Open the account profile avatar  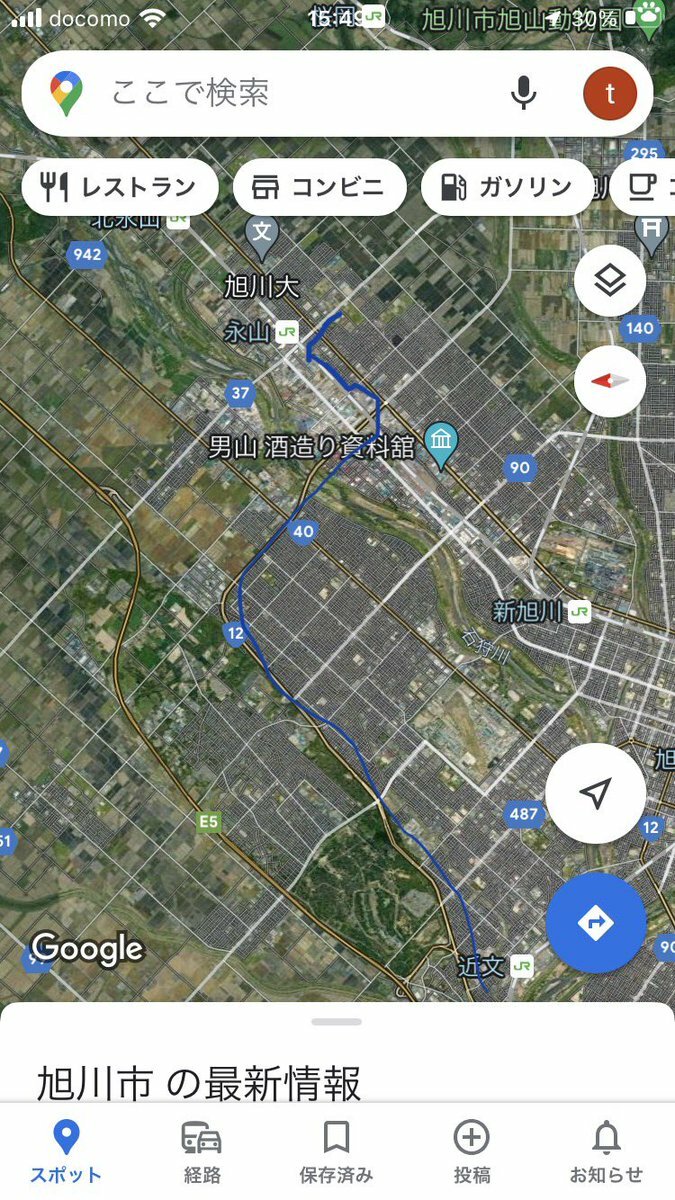point(610,94)
